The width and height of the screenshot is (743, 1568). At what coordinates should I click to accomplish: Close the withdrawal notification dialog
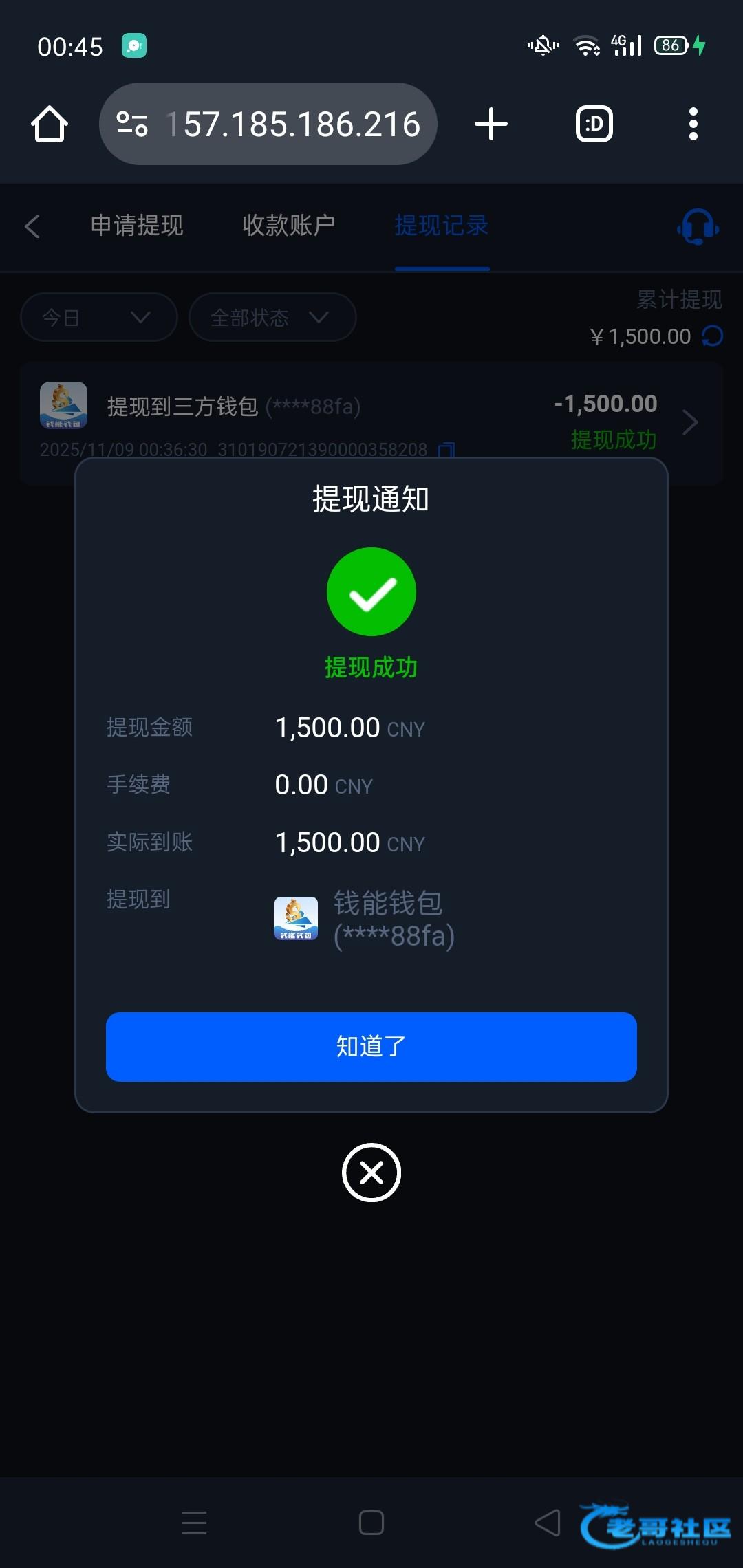371,1173
